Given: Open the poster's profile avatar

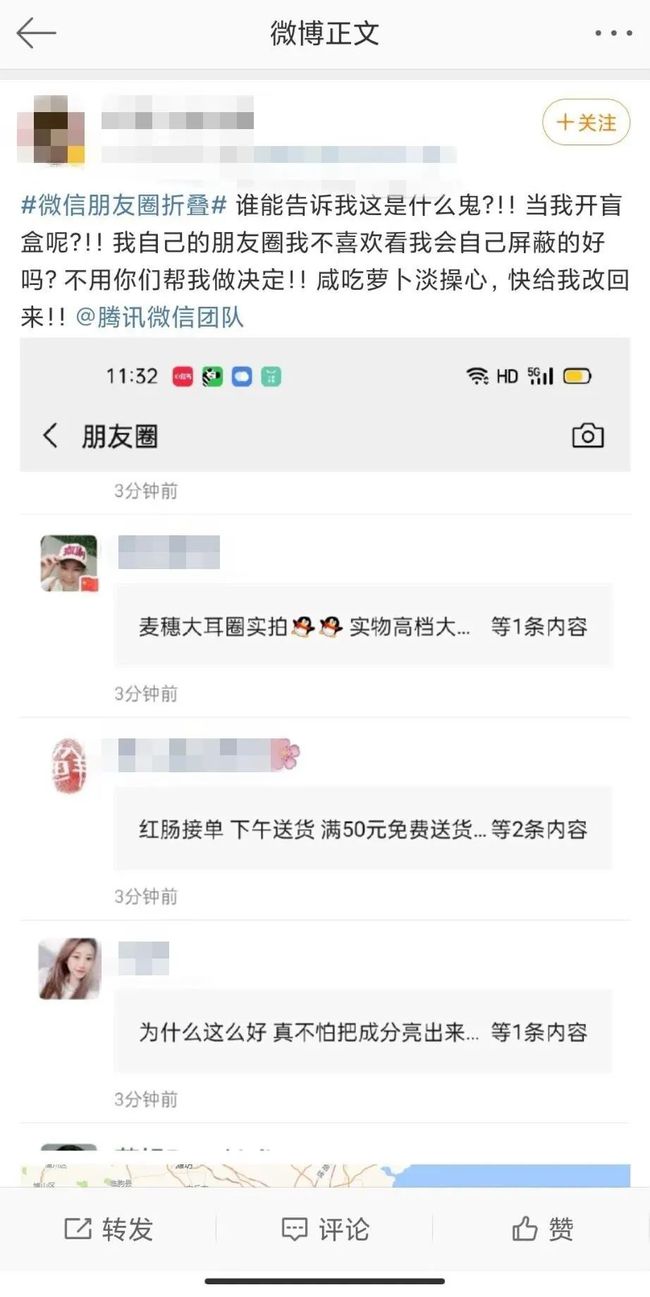Looking at the screenshot, I should coord(51,130).
